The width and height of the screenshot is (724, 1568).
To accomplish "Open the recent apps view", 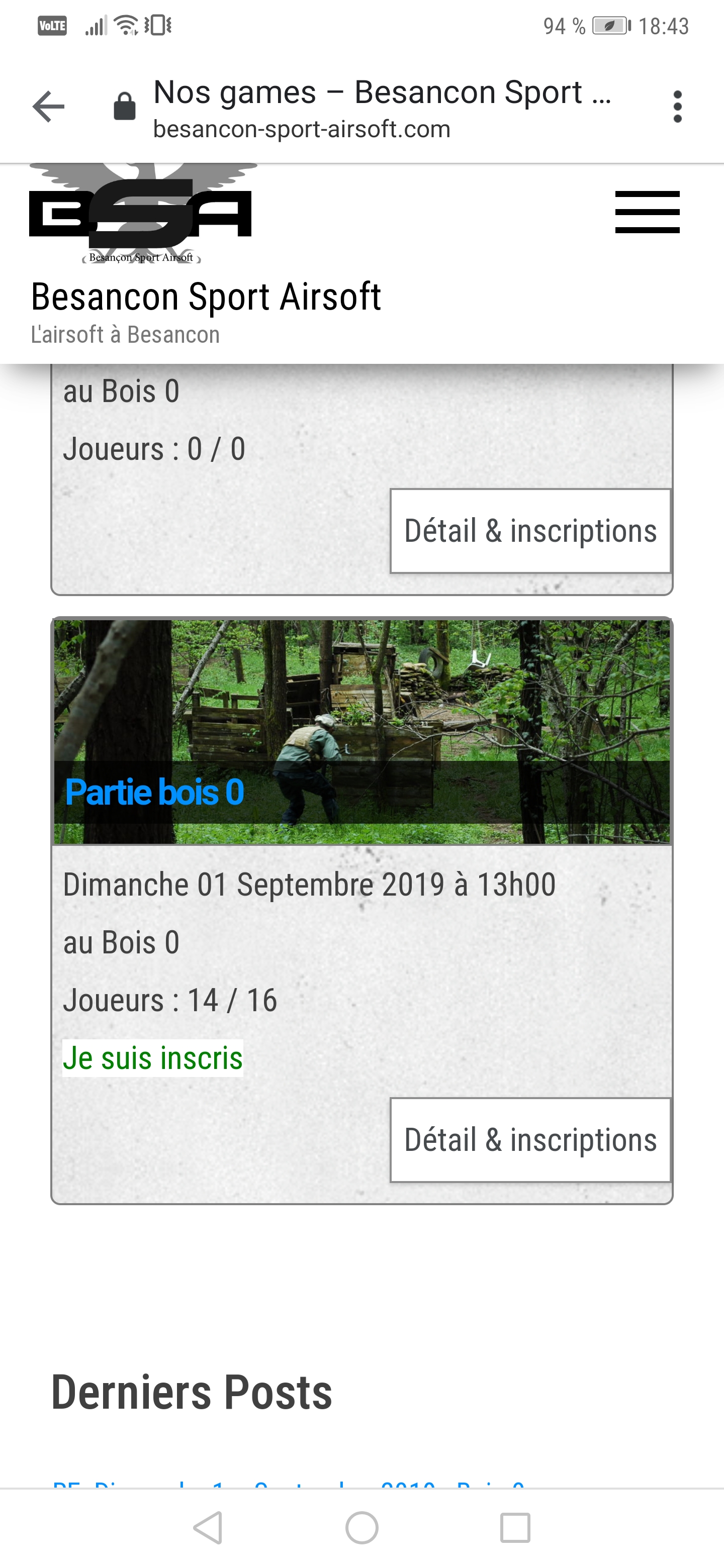I will coord(515,1528).
